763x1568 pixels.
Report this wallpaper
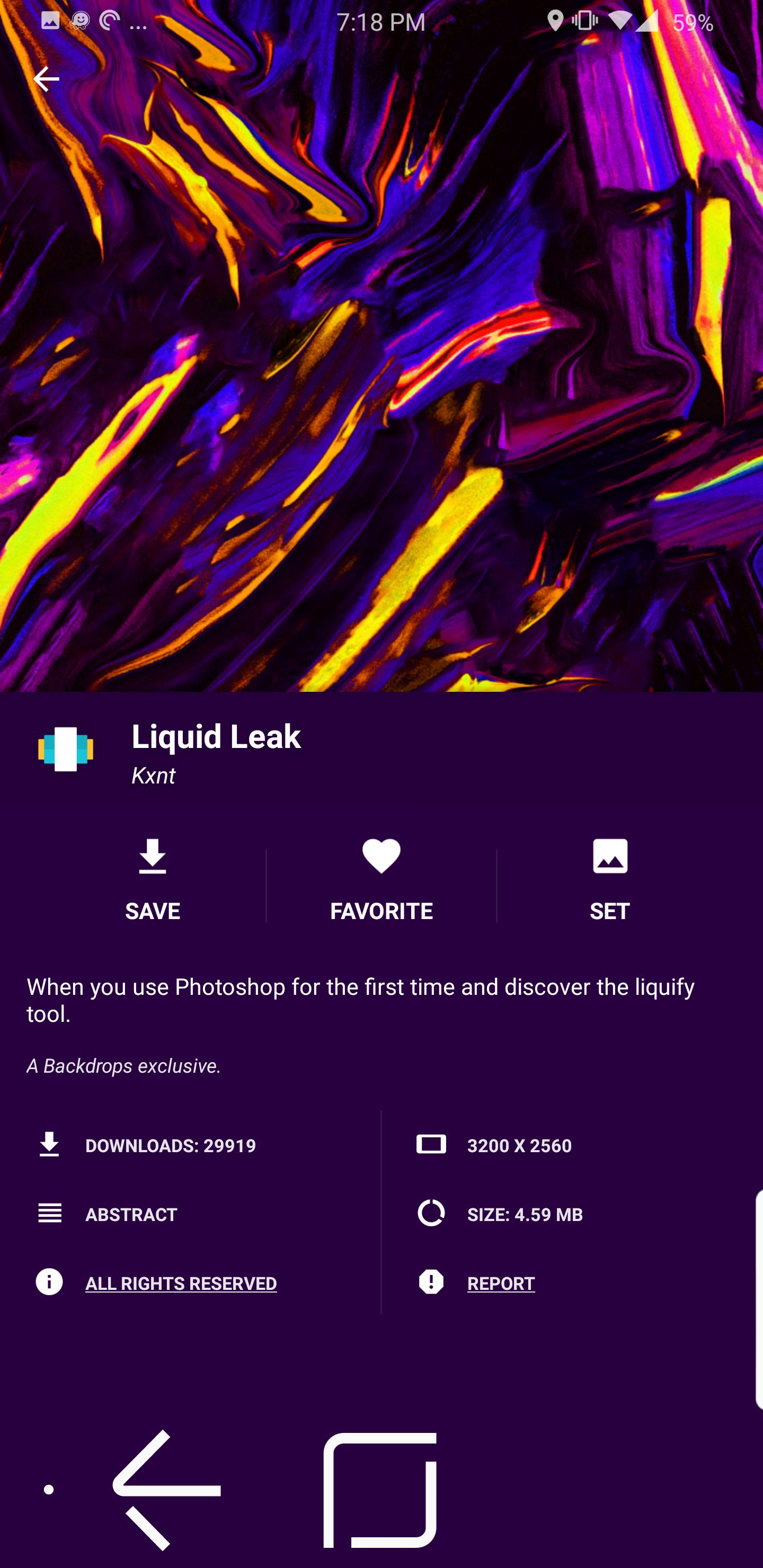[501, 1283]
